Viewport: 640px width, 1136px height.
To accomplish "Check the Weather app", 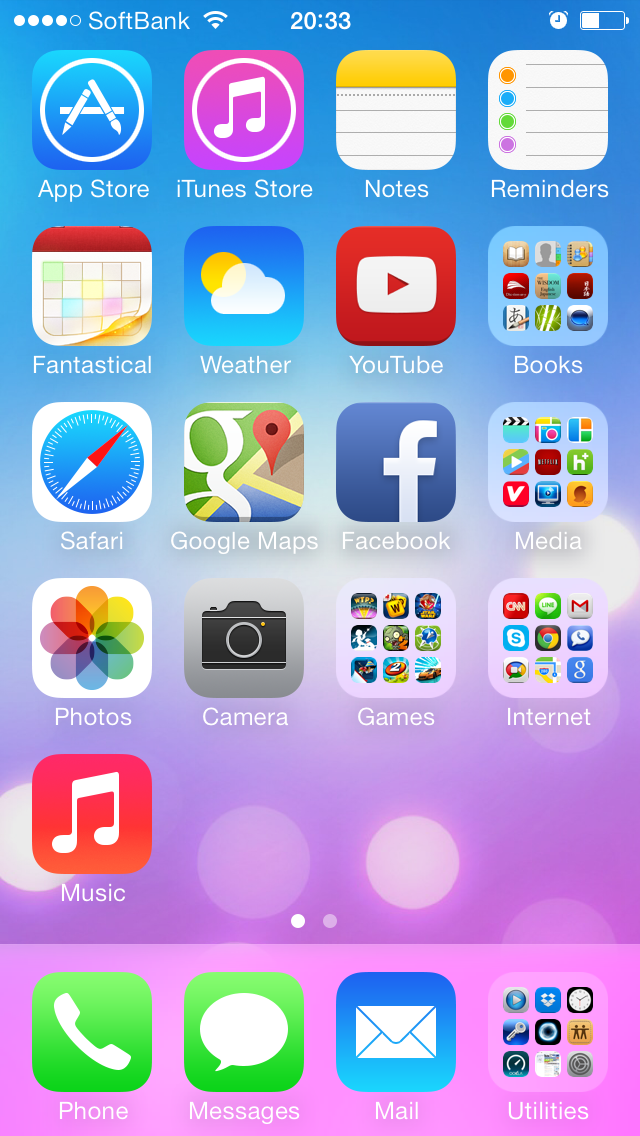I will coord(244,286).
